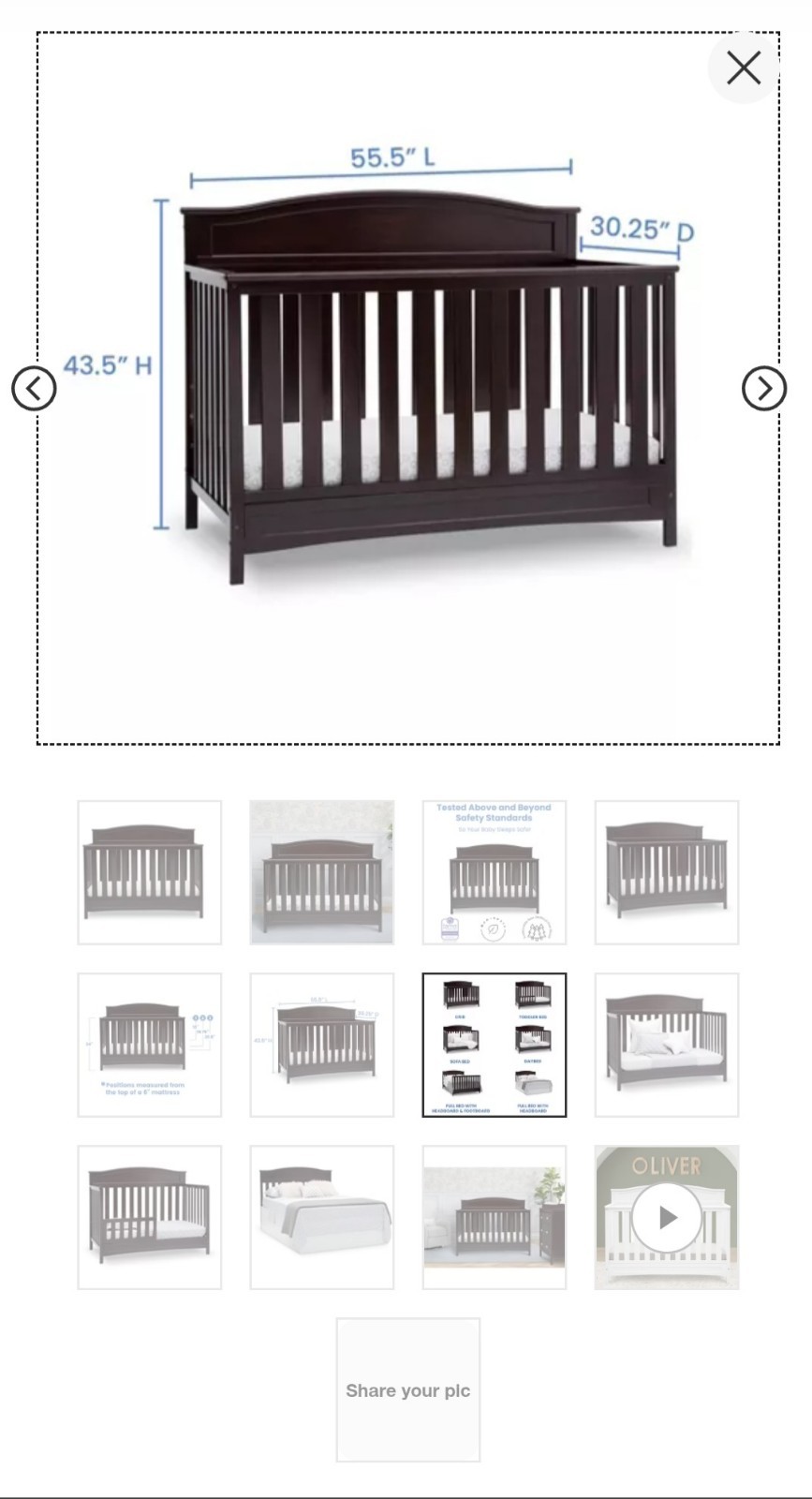Select the toddler bed with guardrail thumbnail
Image resolution: width=812 pixels, height=1499 pixels.
(x=150, y=1217)
